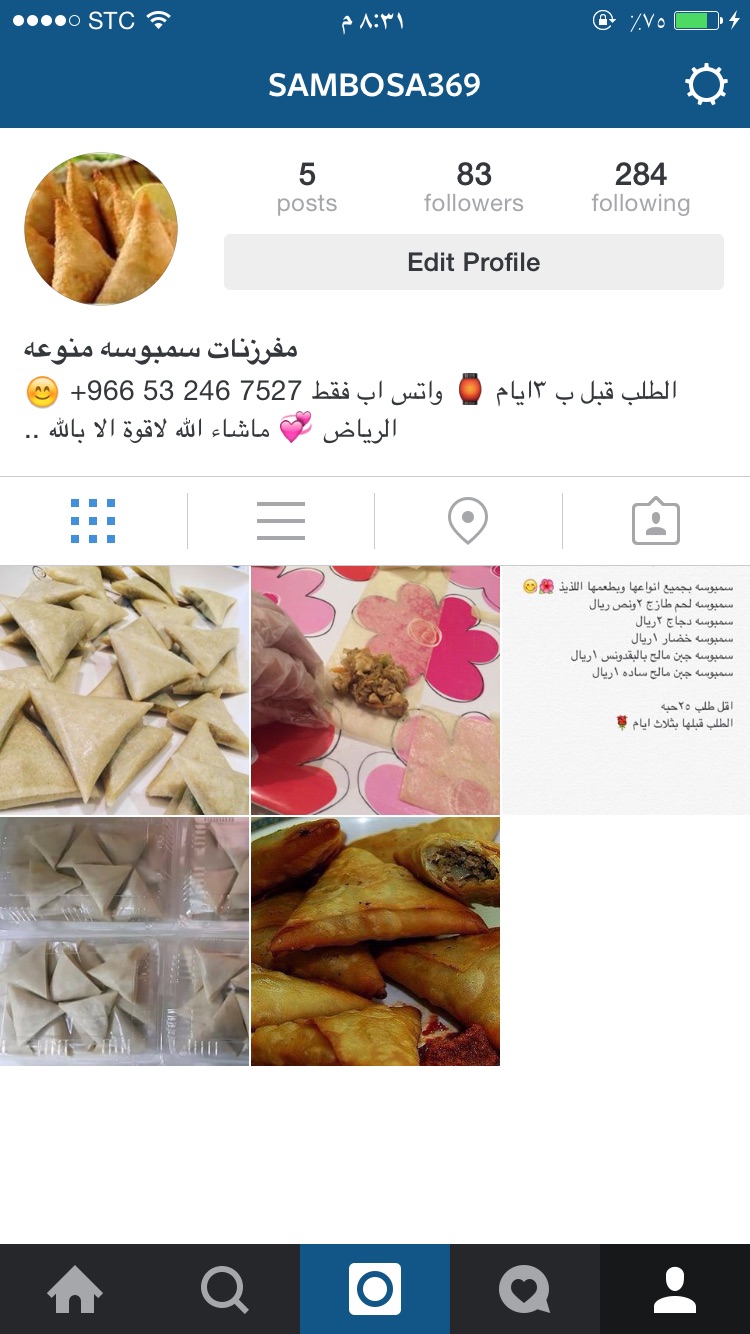Open the uncooked samosa triangles post

(x=124, y=690)
